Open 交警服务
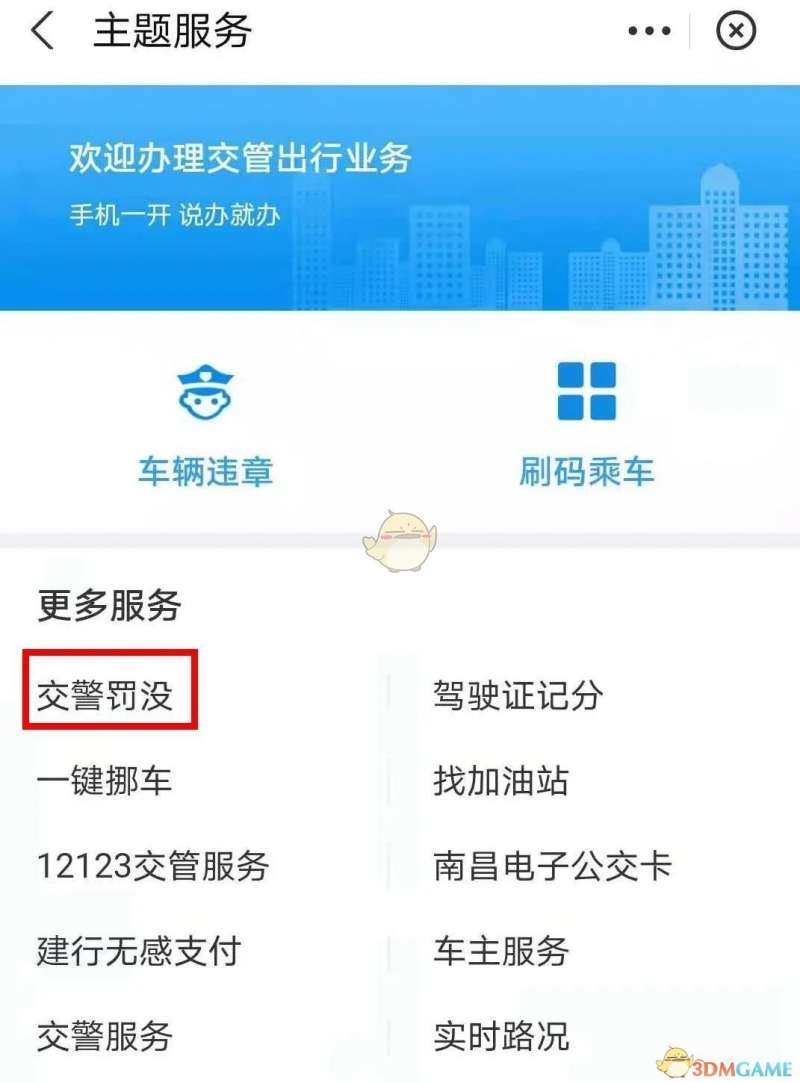 104,1035
